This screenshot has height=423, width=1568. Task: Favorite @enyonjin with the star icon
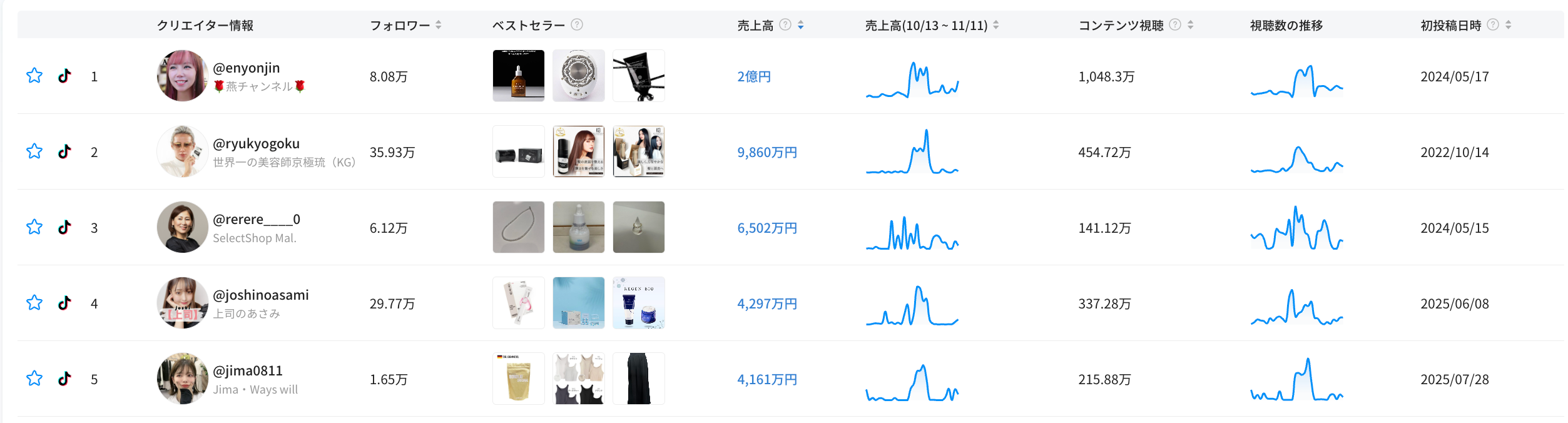click(x=34, y=76)
